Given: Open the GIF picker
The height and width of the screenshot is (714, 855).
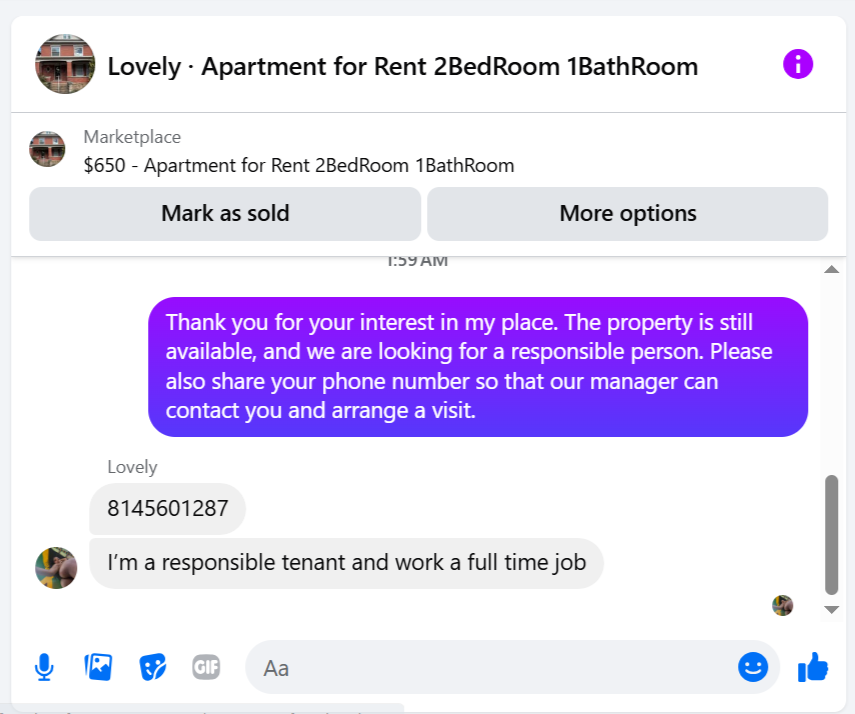Looking at the screenshot, I should click(x=206, y=667).
